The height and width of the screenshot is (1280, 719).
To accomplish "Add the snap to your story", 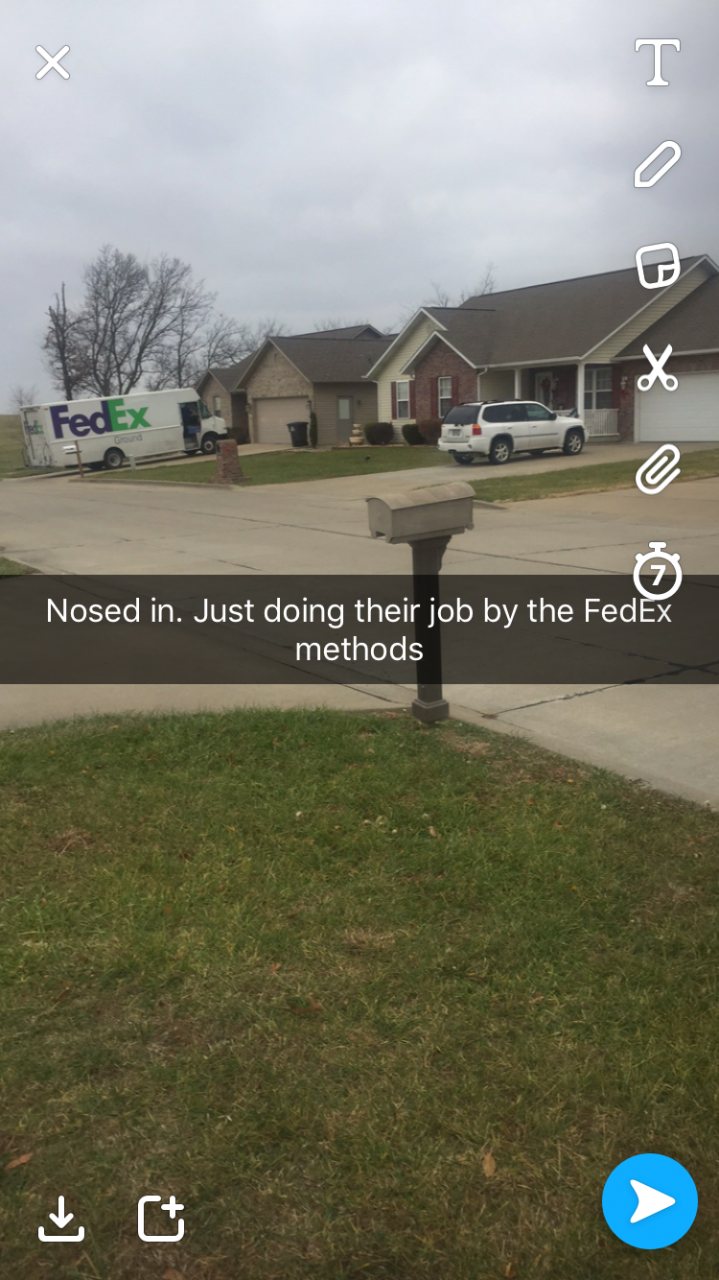I will pyautogui.click(x=161, y=1218).
